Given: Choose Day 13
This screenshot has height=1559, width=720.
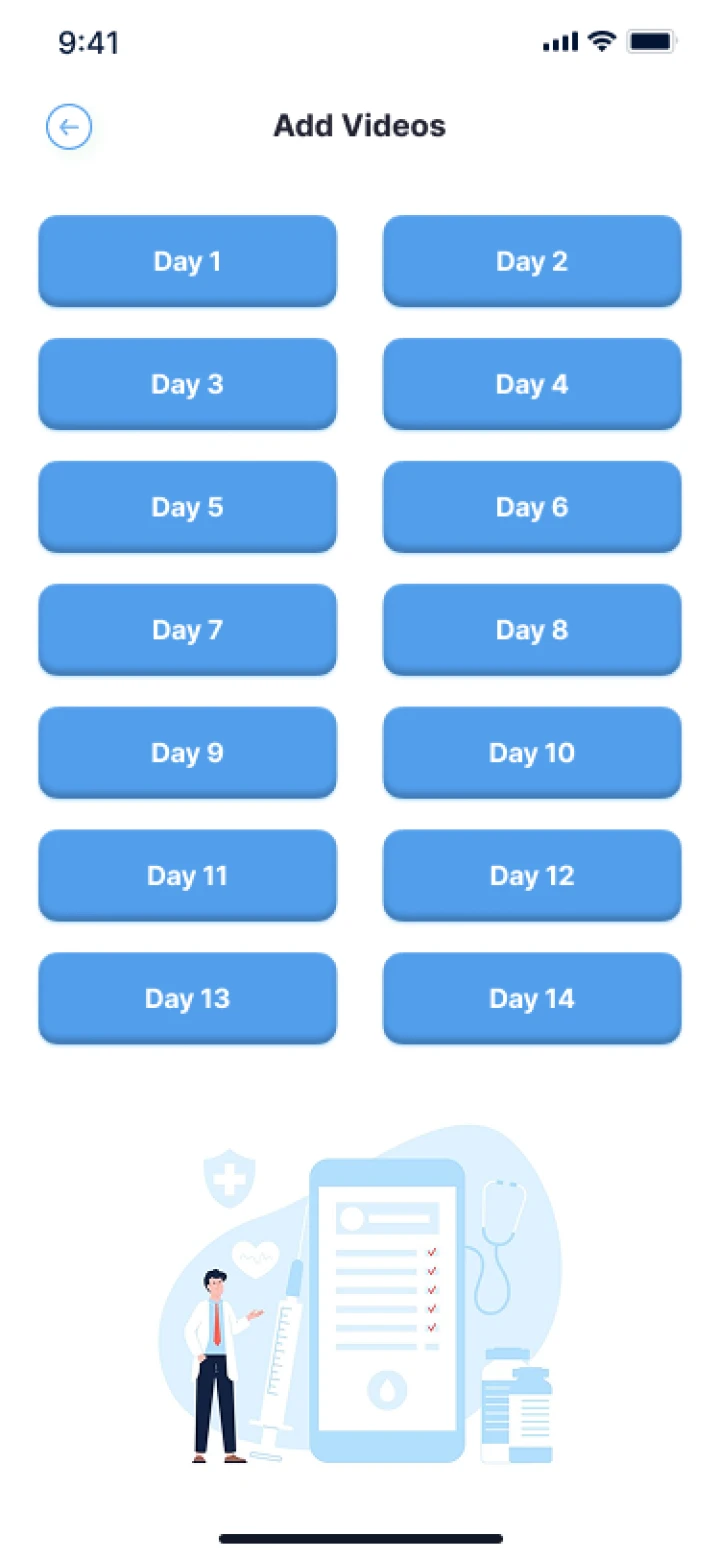Looking at the screenshot, I should (x=187, y=998).
